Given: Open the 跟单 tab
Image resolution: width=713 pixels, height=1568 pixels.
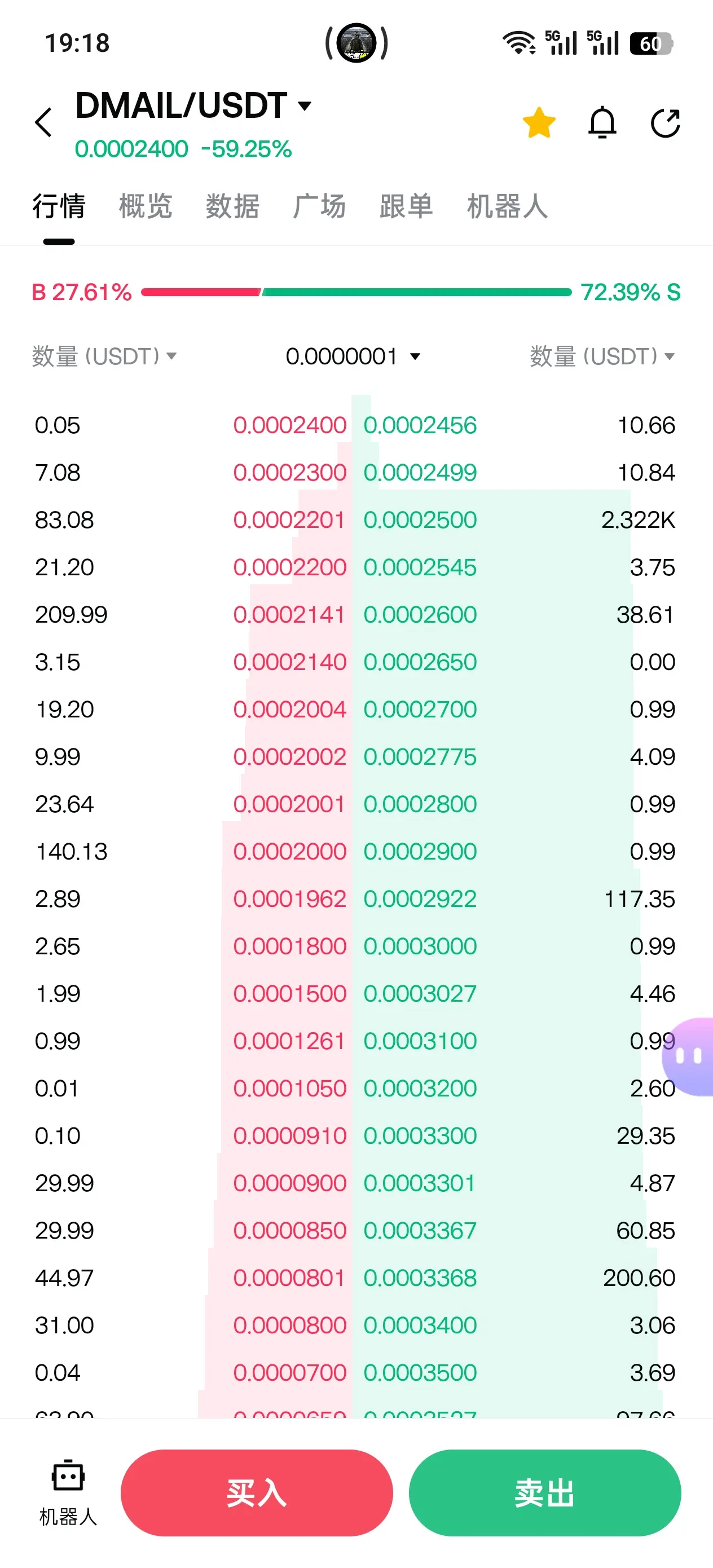Looking at the screenshot, I should [x=406, y=206].
